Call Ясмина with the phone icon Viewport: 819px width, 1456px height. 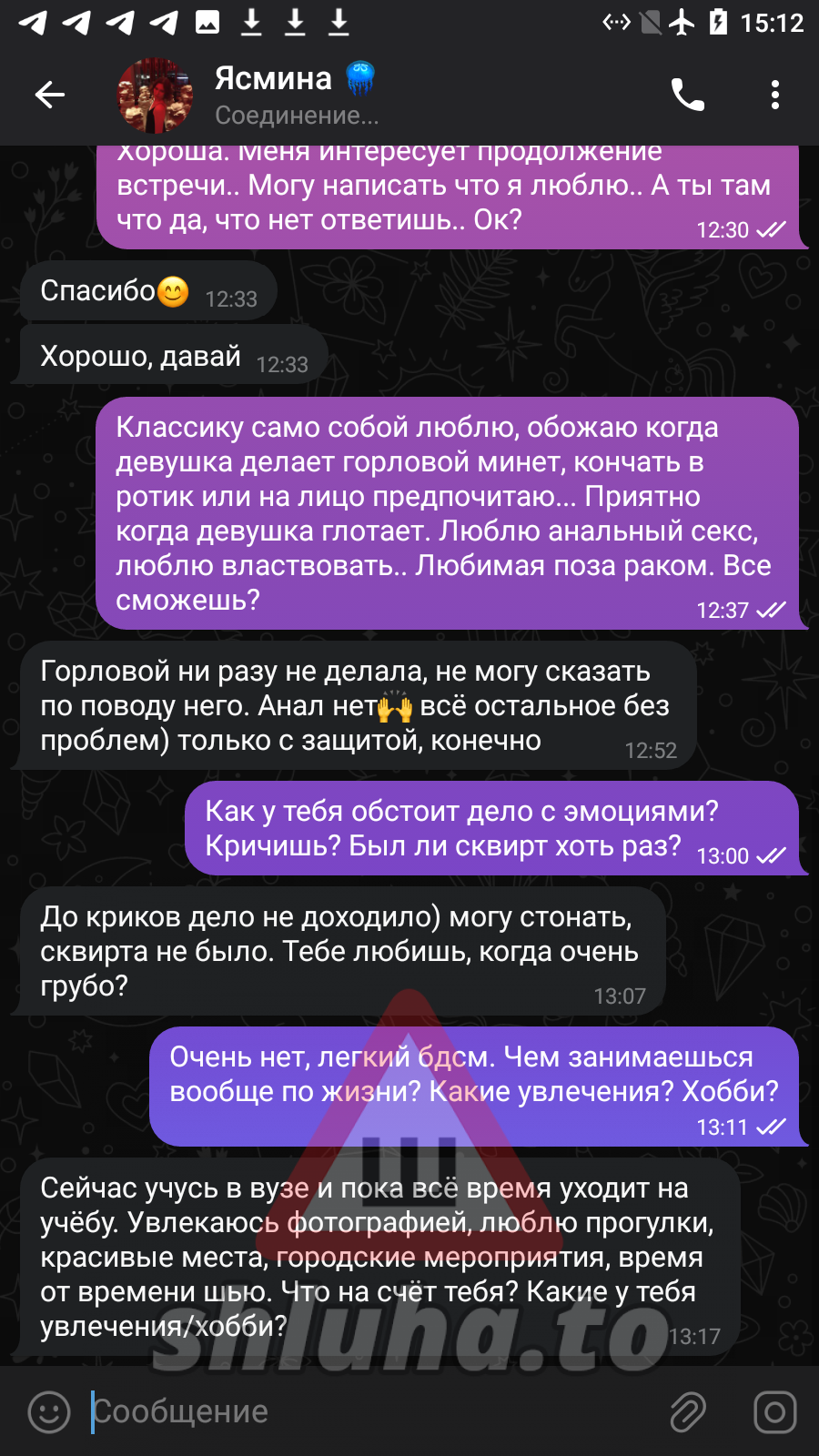(687, 95)
